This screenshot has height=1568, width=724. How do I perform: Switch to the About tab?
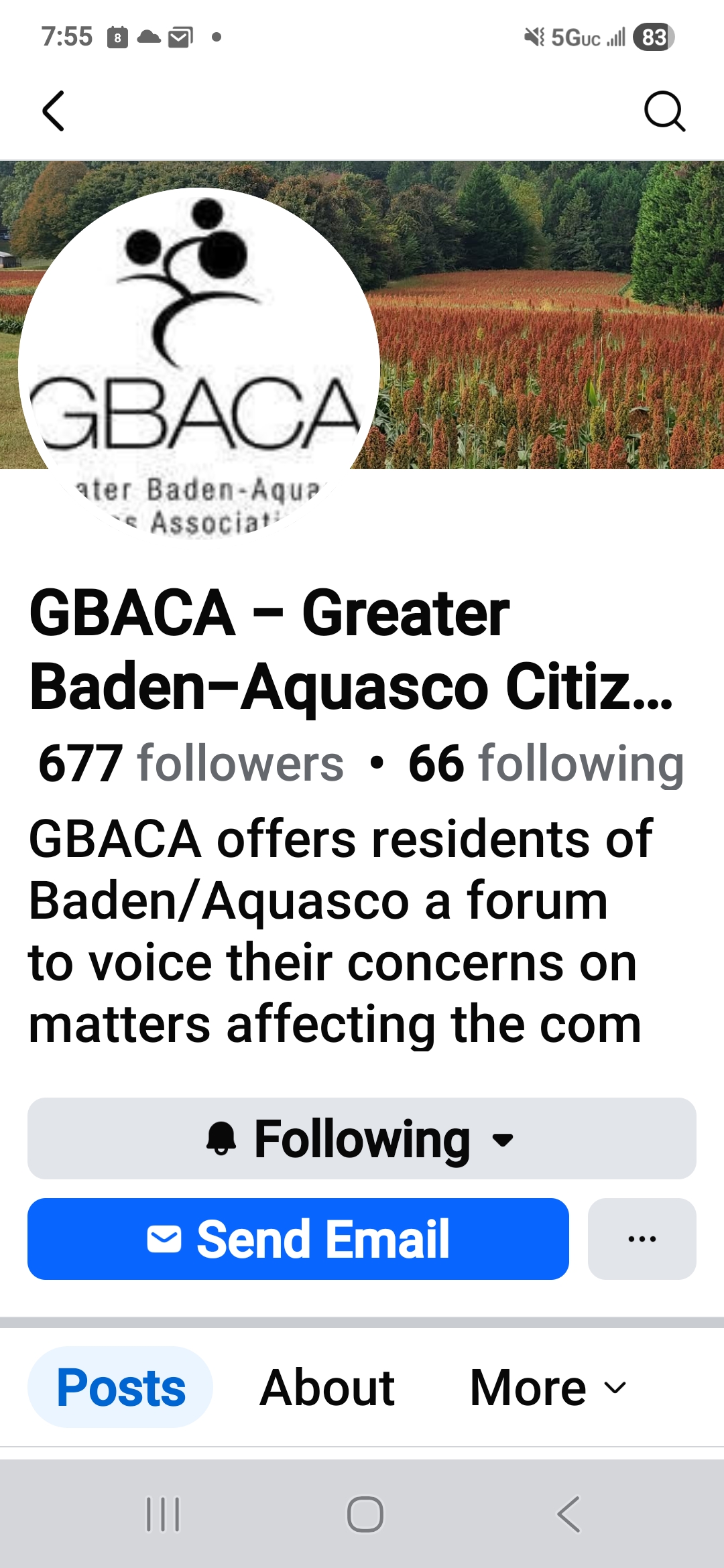327,1387
